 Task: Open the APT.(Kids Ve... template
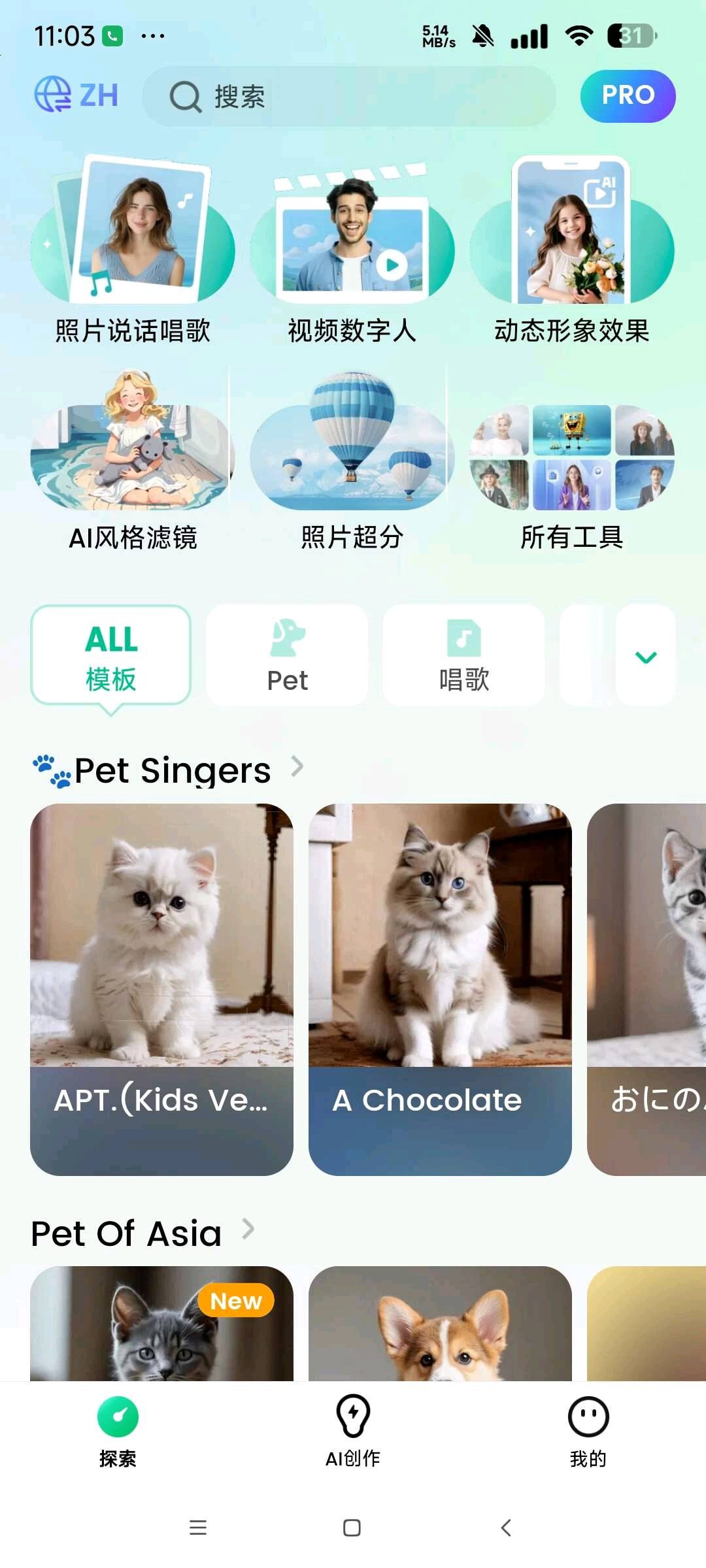click(x=161, y=989)
